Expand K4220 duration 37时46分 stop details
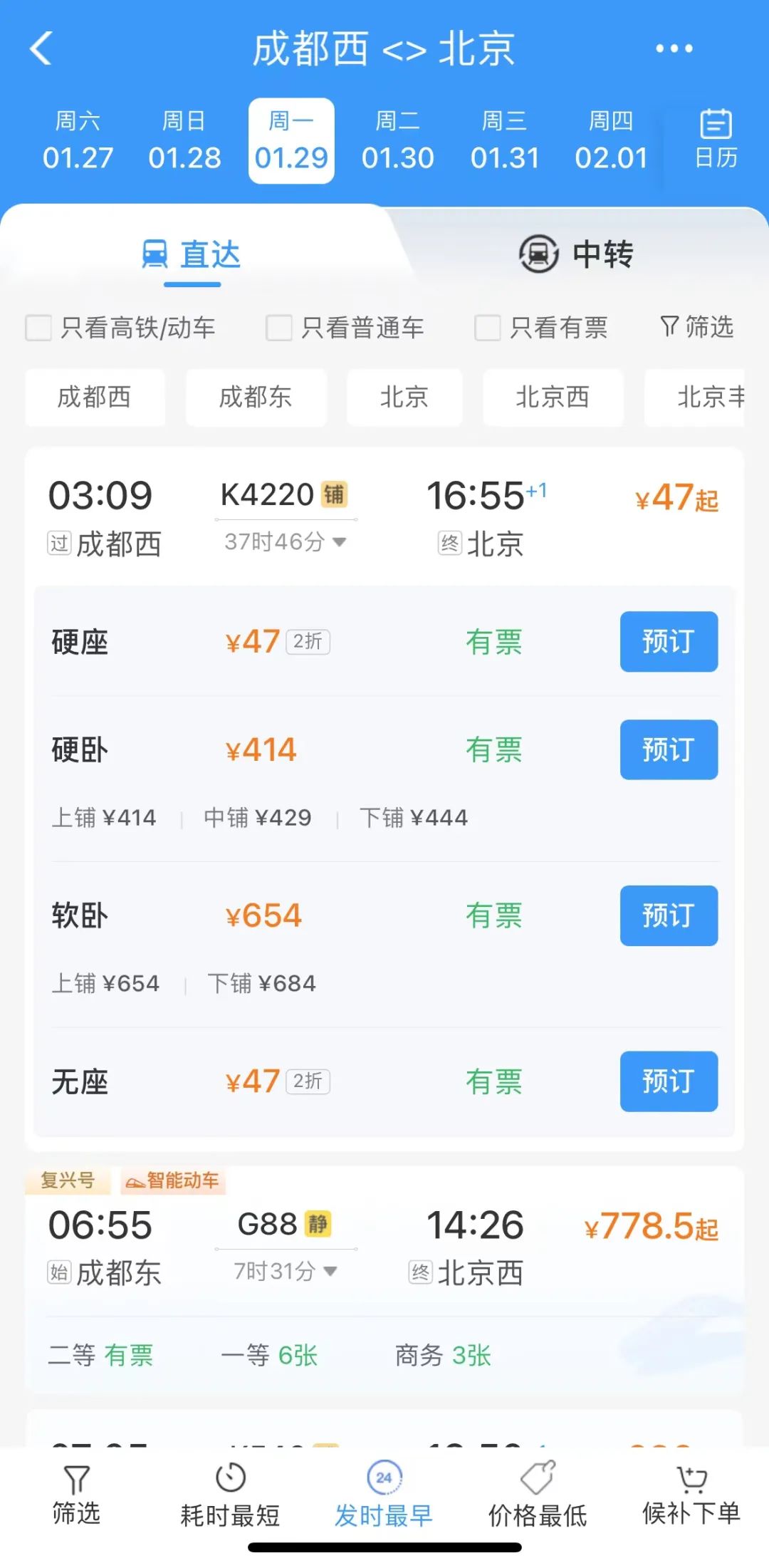The image size is (769, 1568). [x=286, y=542]
